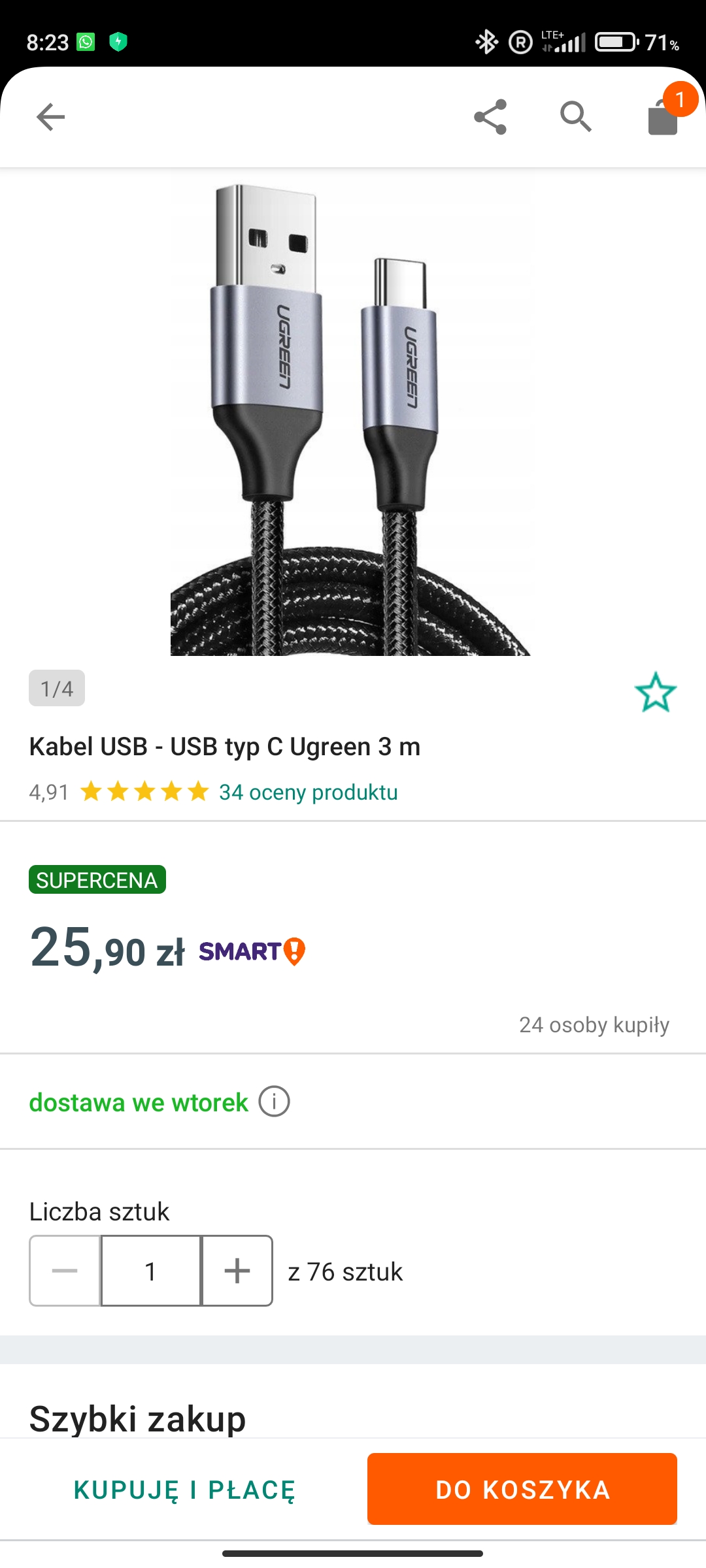
Task: Open the 34 oceny produktu reviews link
Action: (x=308, y=792)
